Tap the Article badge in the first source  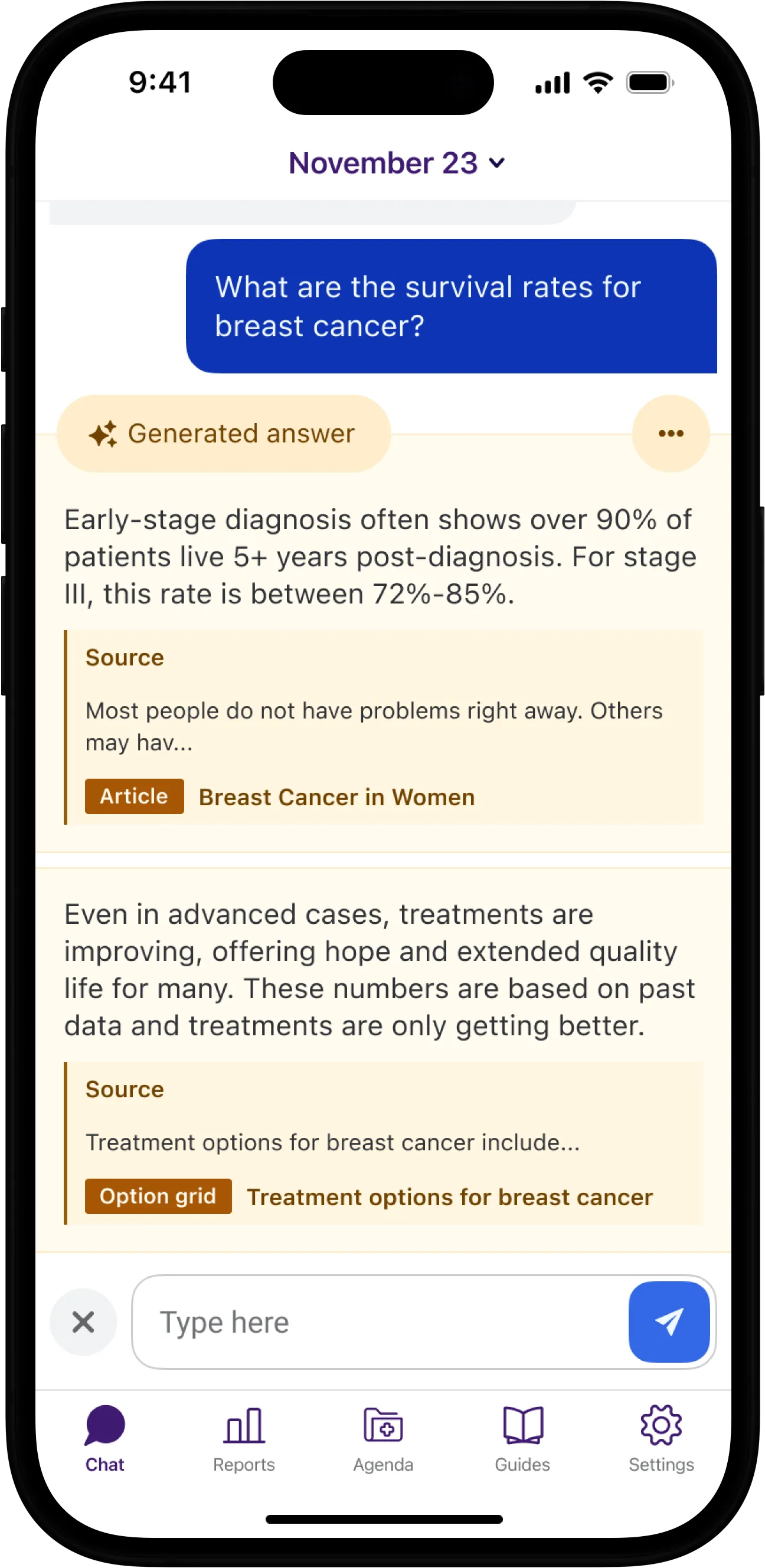point(134,796)
